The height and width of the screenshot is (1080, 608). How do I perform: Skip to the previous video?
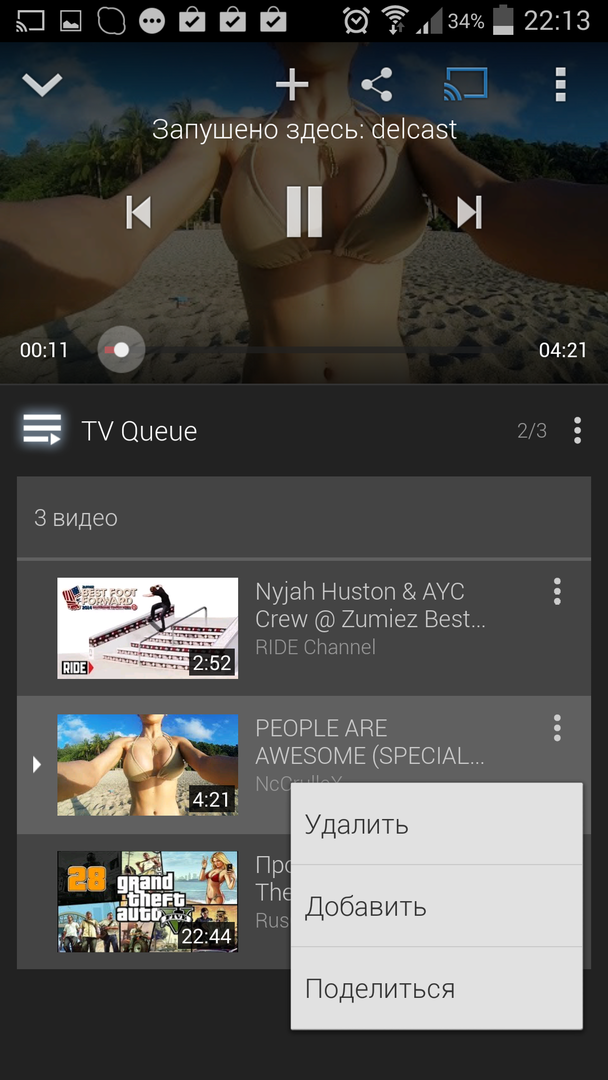point(139,212)
